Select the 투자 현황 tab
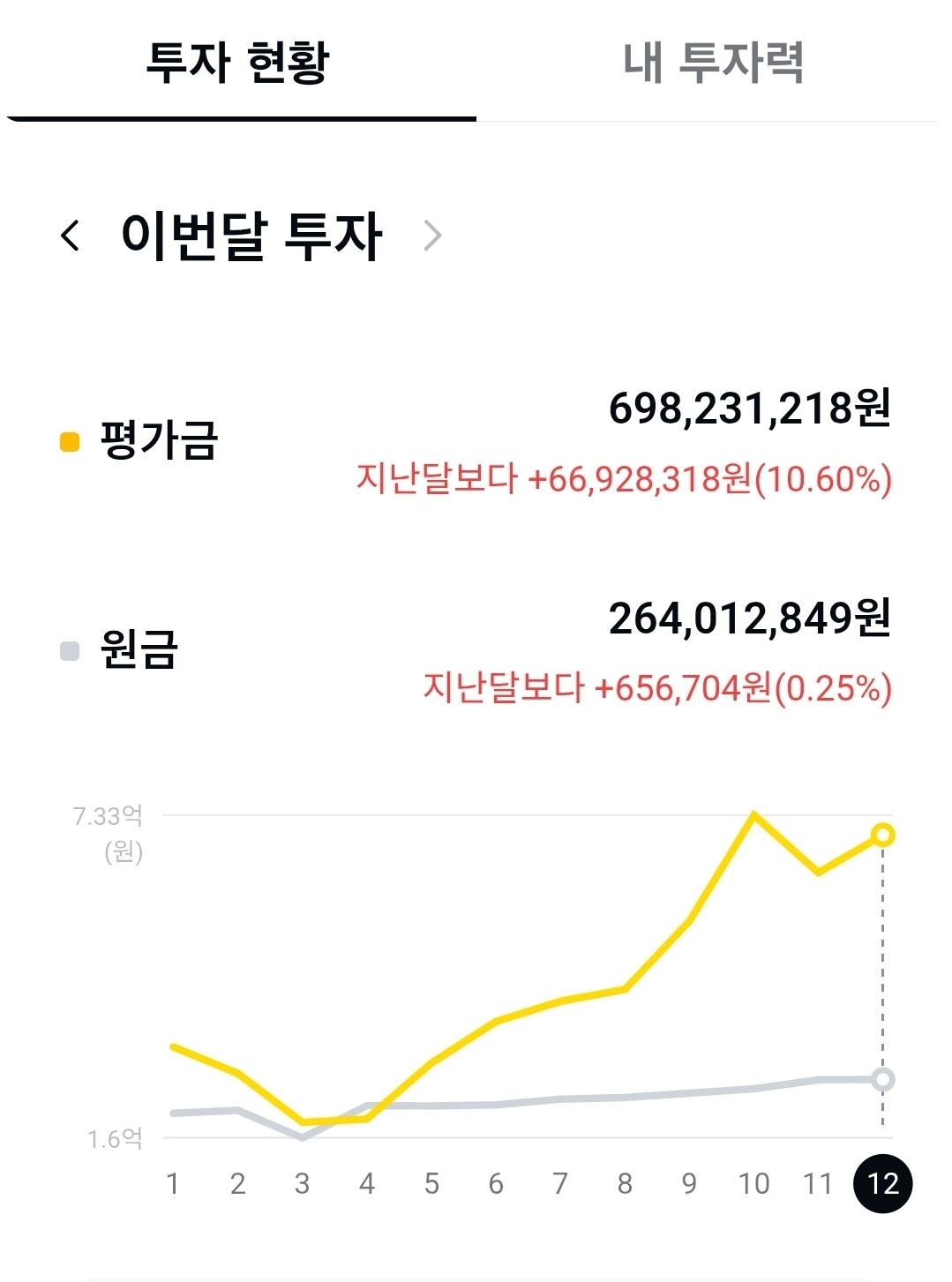The height and width of the screenshot is (1282, 952). pos(237,62)
